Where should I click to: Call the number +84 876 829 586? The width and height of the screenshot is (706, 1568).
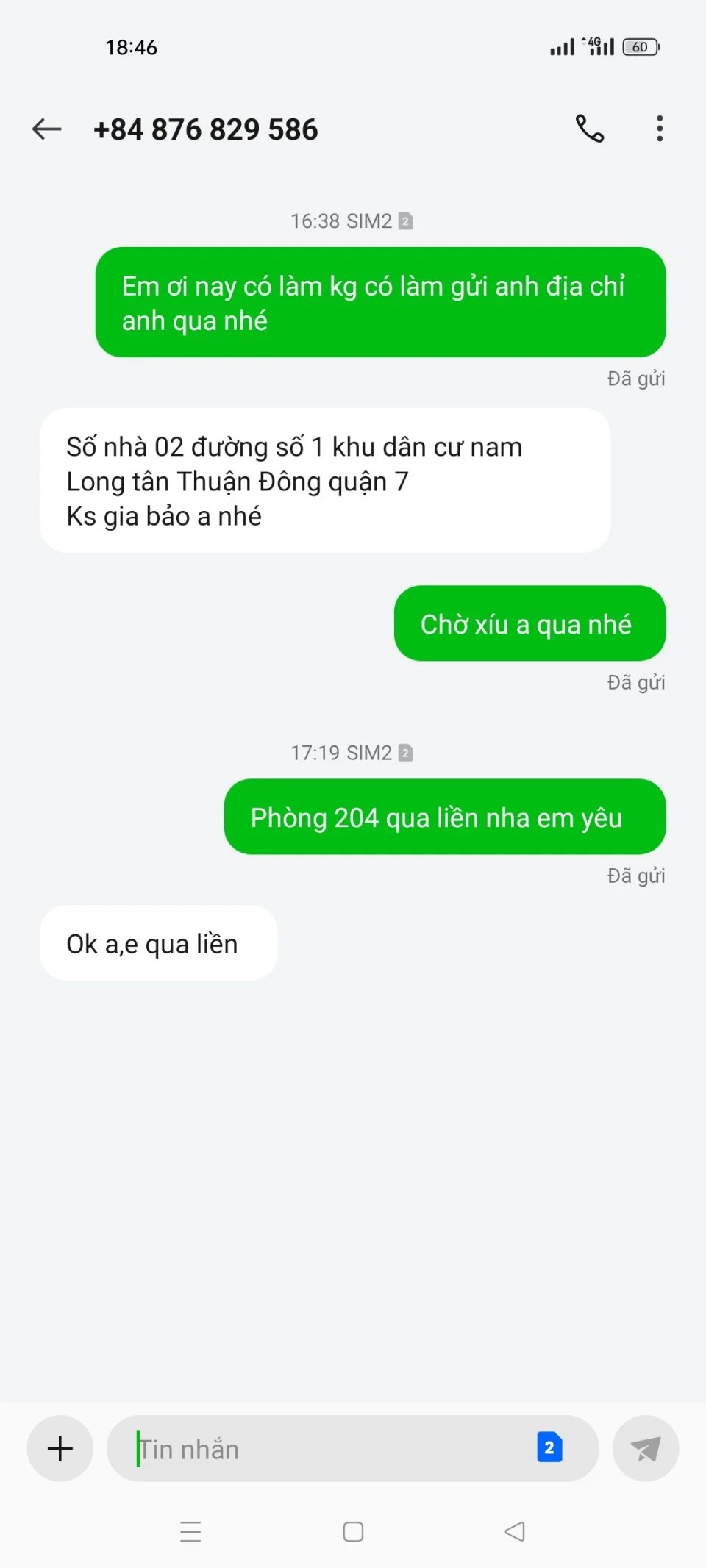589,129
